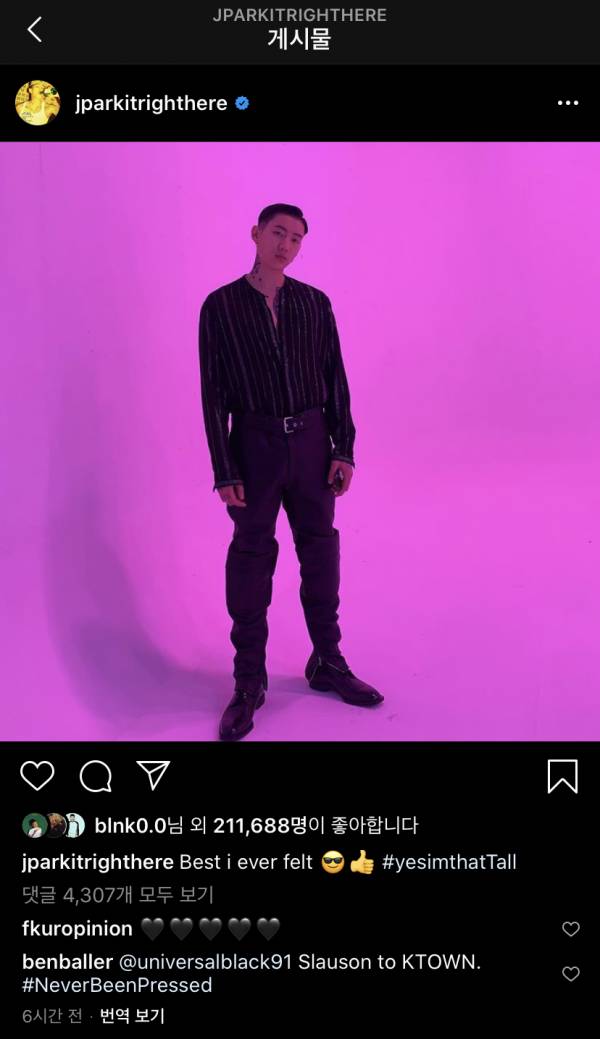Open the #NeverBeenPressed hashtag
The image size is (600, 1039).
[117, 985]
